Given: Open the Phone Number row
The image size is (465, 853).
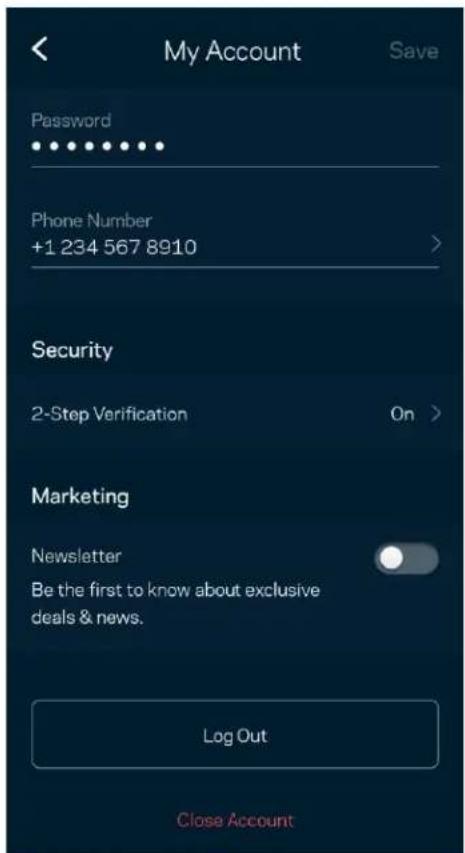Looking at the screenshot, I should pyautogui.click(x=235, y=238).
